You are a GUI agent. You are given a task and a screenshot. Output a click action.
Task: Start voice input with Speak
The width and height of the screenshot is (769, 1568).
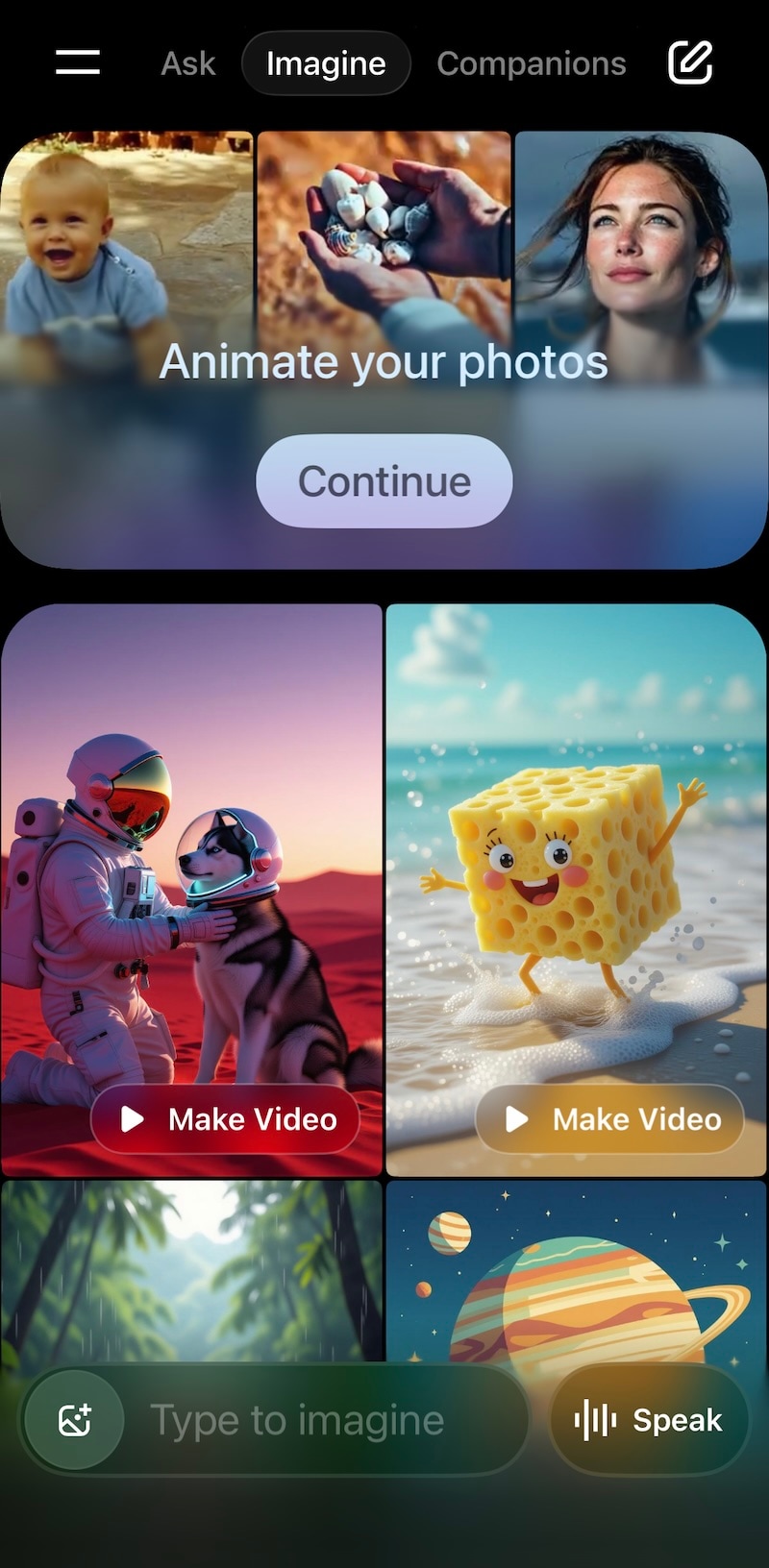(649, 1420)
